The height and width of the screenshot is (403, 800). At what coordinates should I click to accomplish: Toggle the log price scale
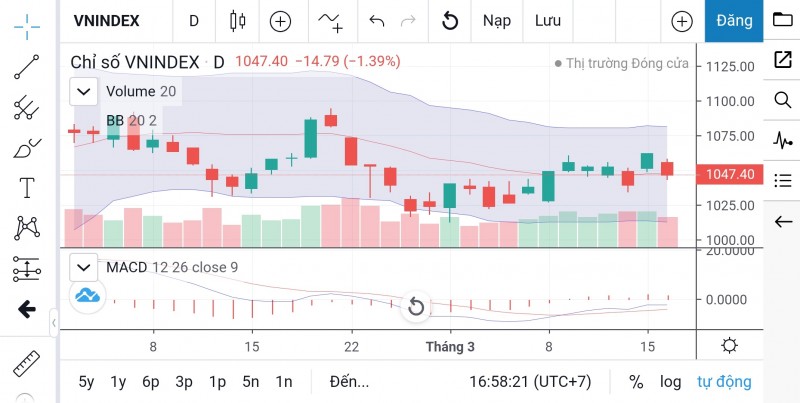670,381
